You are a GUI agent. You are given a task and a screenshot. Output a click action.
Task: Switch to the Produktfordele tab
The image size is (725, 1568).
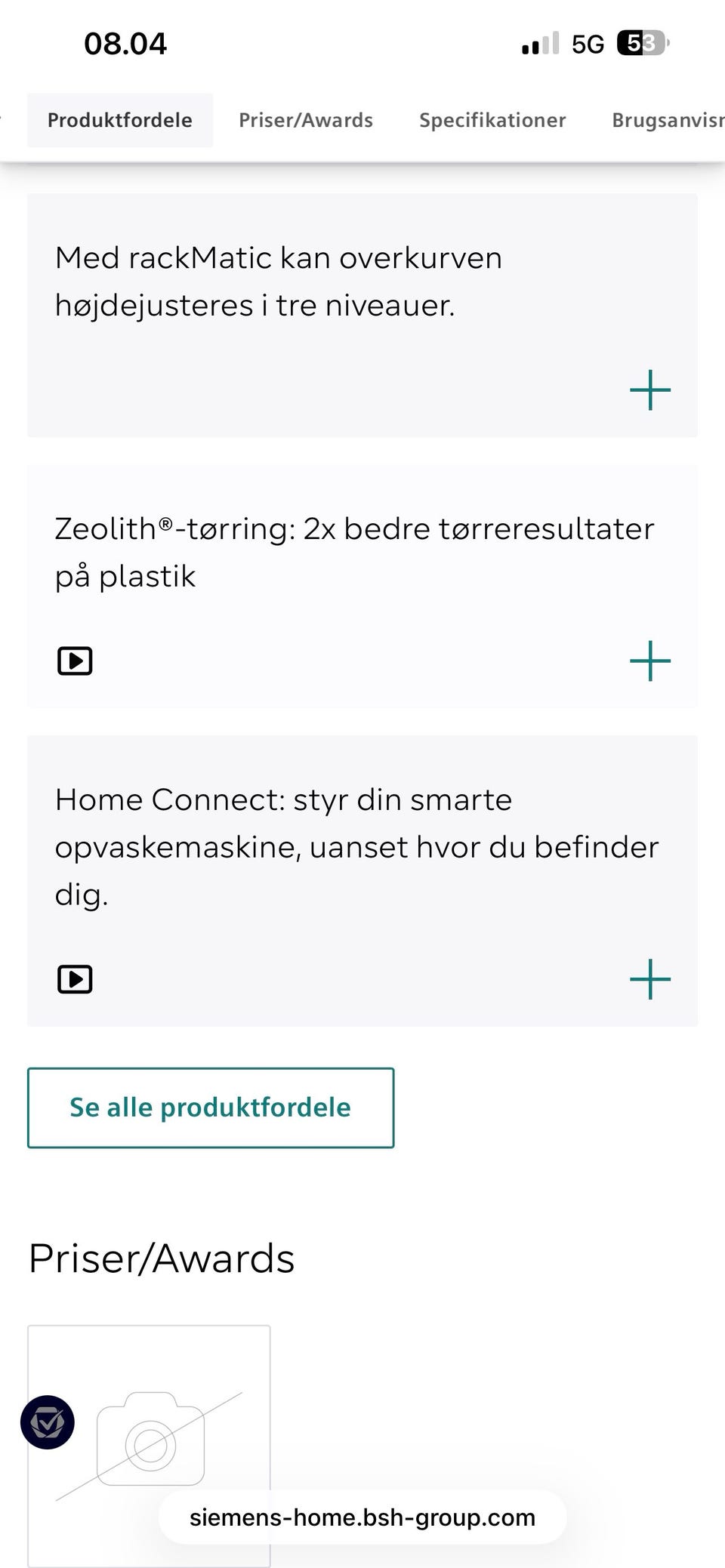click(x=120, y=119)
